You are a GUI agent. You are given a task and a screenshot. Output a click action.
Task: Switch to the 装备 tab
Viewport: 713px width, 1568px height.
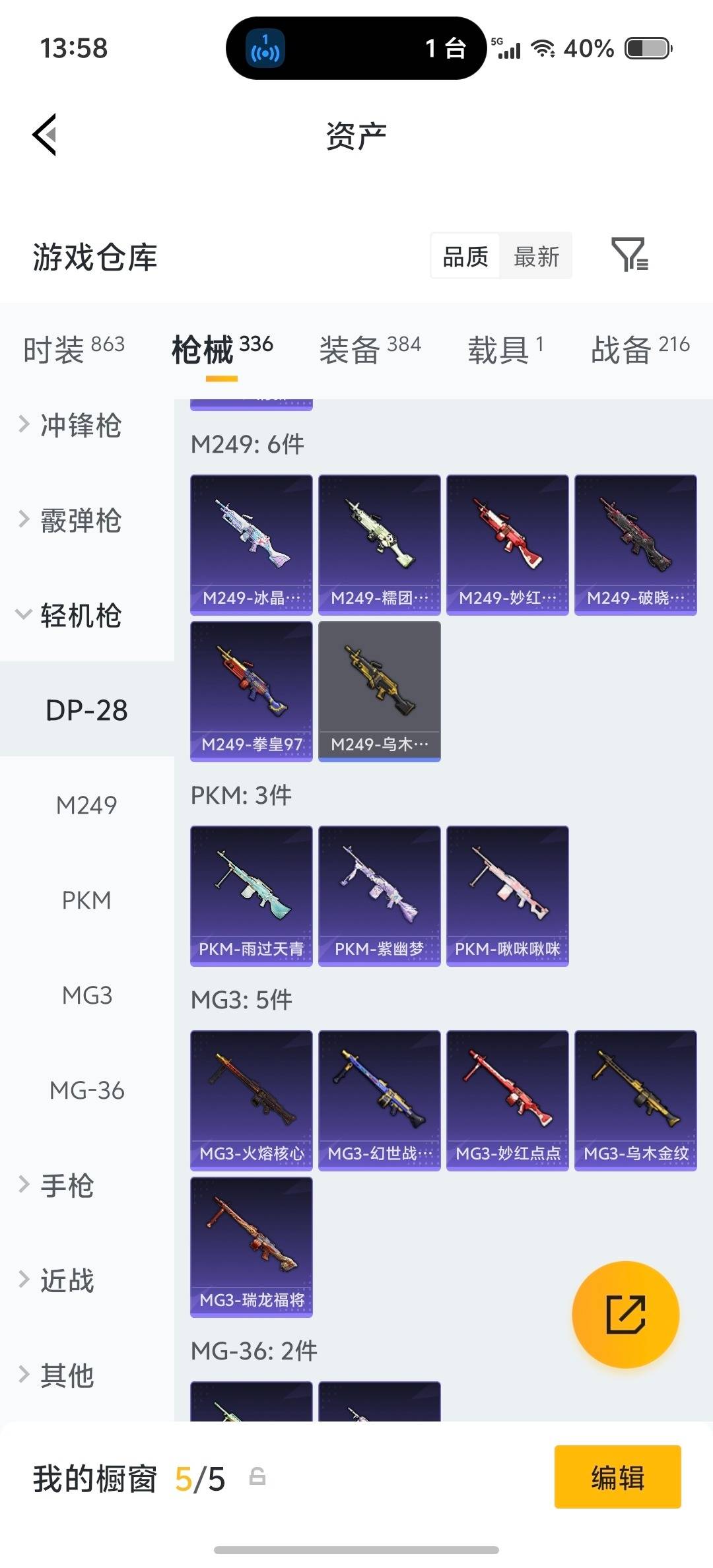point(370,349)
